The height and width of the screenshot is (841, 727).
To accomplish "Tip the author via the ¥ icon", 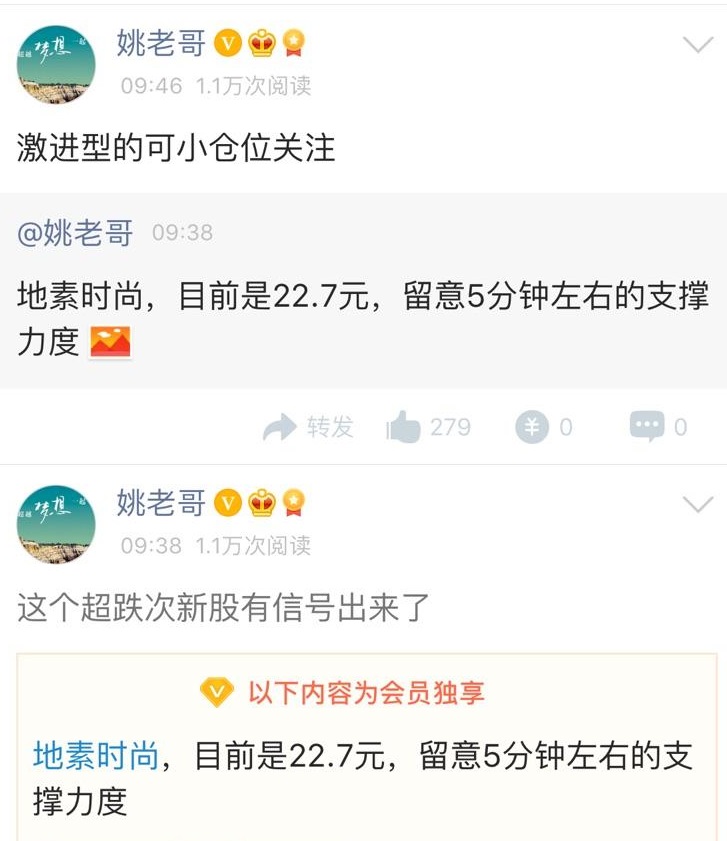I will click(x=544, y=428).
